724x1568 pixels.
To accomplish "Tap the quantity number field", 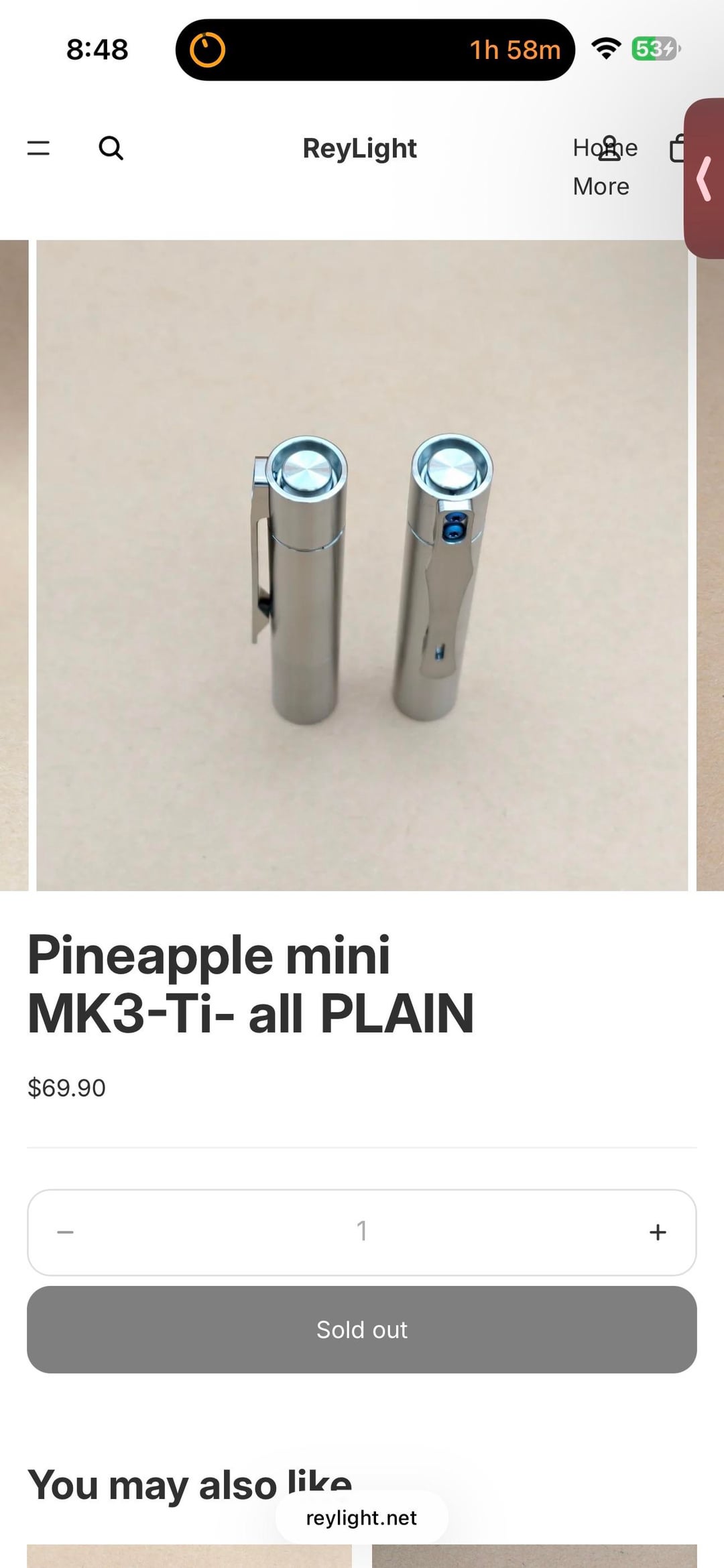I will tap(362, 1232).
